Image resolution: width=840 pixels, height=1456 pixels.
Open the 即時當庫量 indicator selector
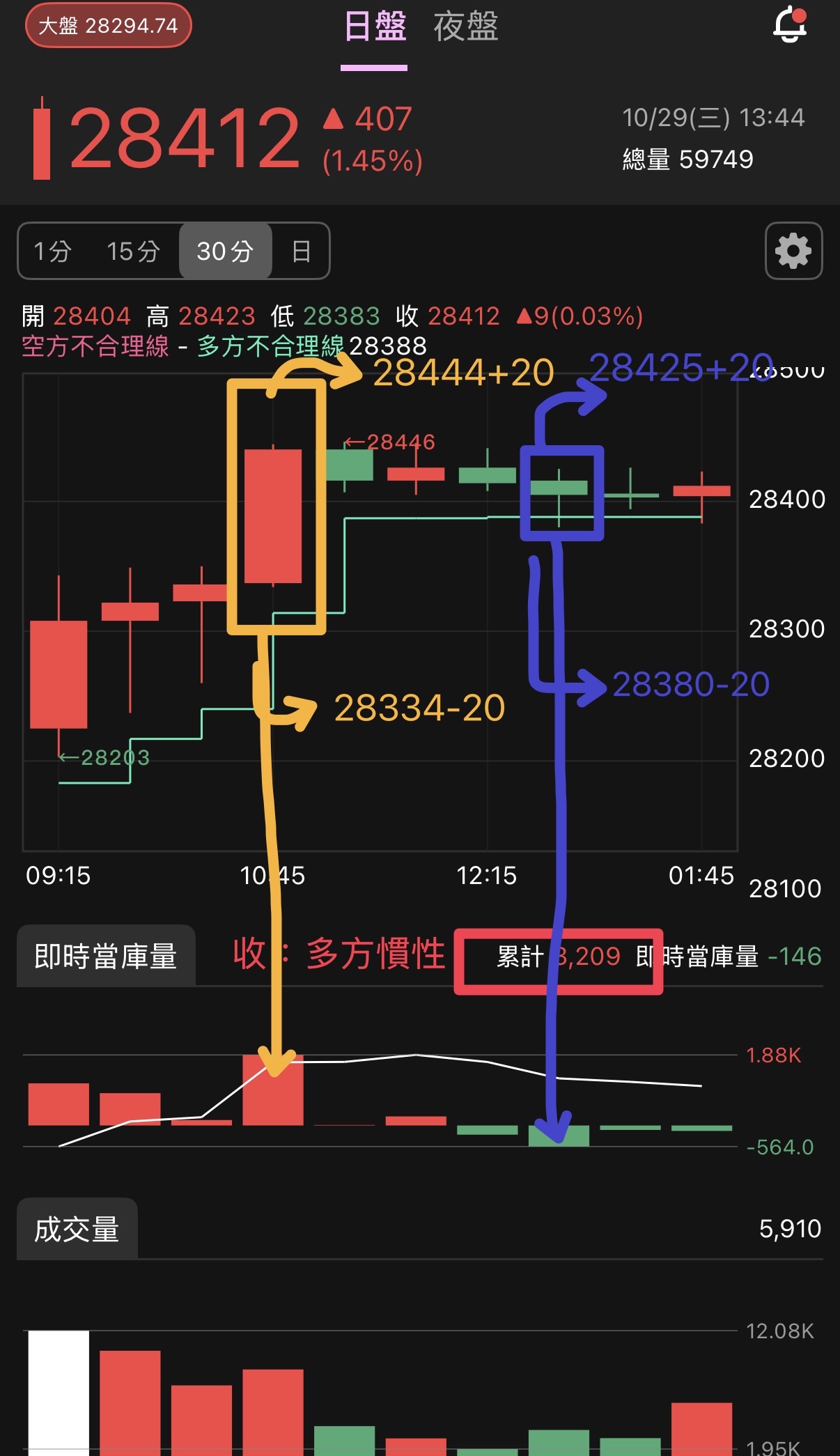tap(106, 956)
